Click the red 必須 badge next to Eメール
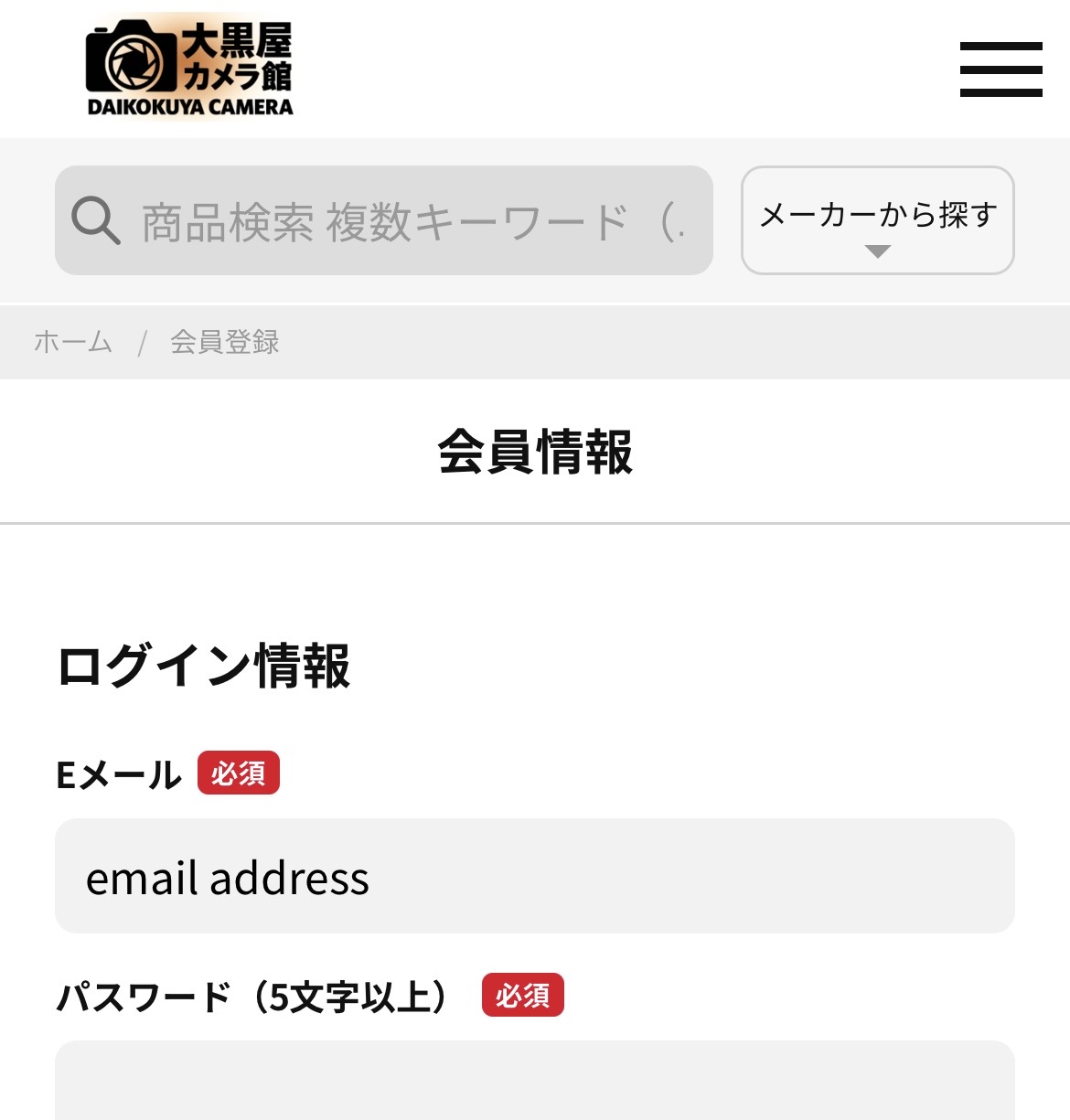Image resolution: width=1070 pixels, height=1120 pixels. point(239,773)
